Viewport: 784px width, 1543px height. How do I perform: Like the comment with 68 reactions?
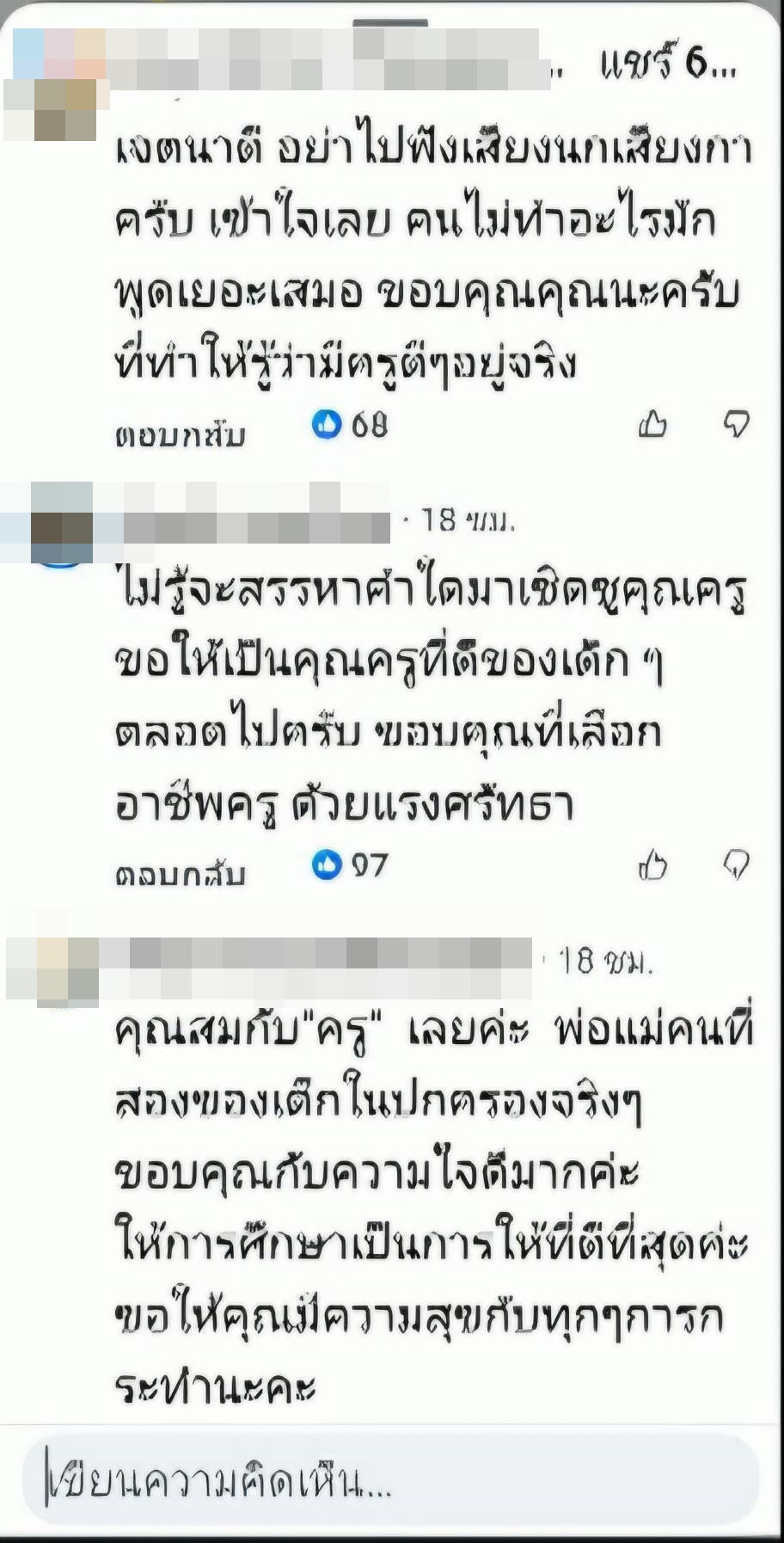click(x=652, y=424)
